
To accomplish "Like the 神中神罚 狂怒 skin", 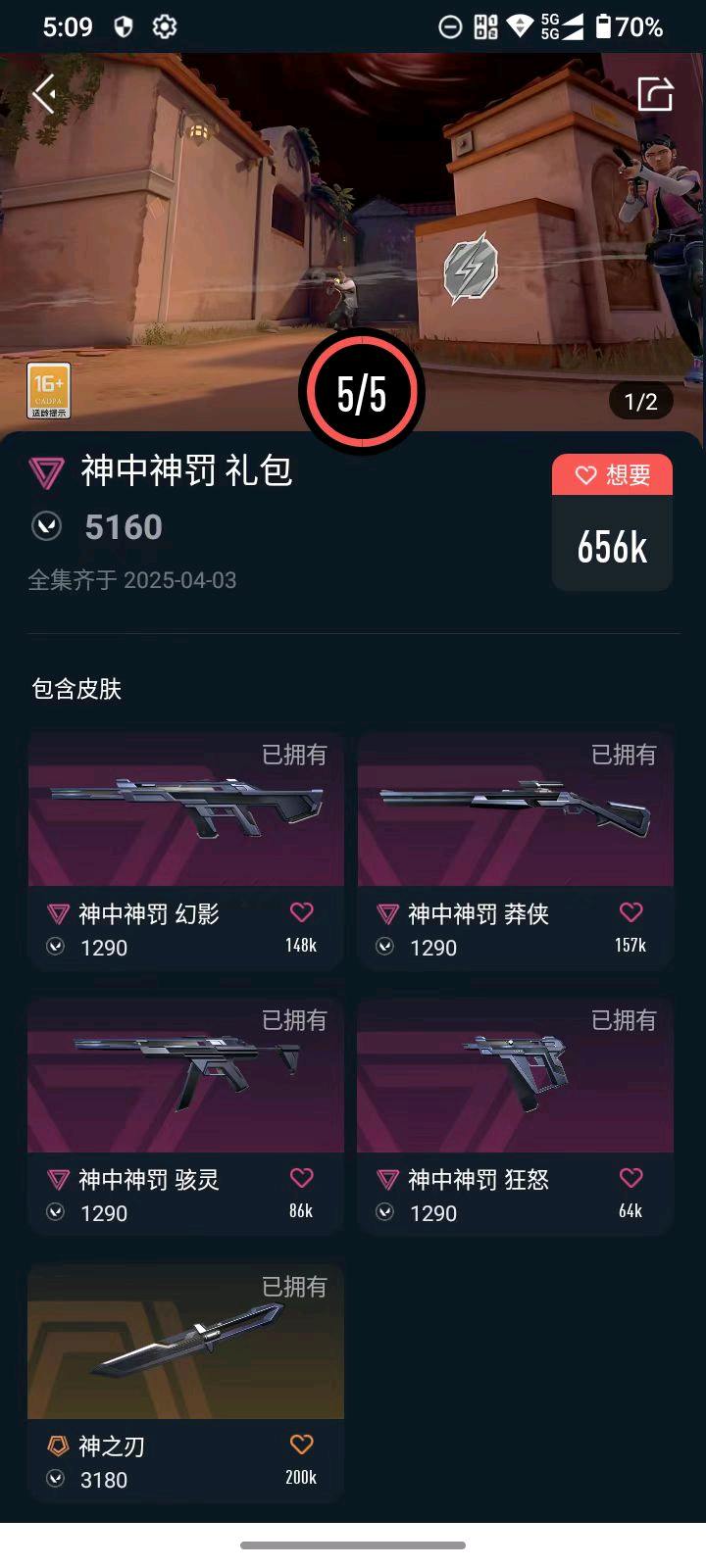I will pos(630,1179).
